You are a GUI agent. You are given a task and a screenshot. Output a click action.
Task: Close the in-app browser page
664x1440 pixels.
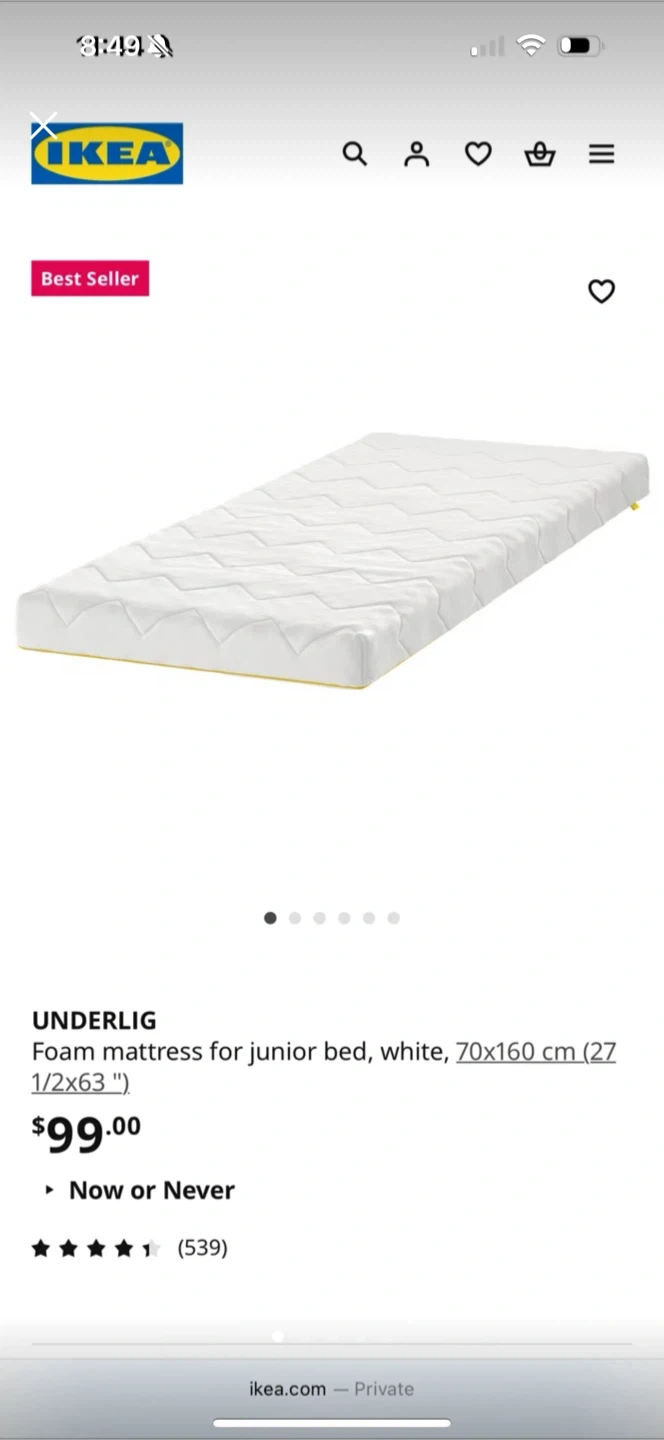[x=43, y=125]
